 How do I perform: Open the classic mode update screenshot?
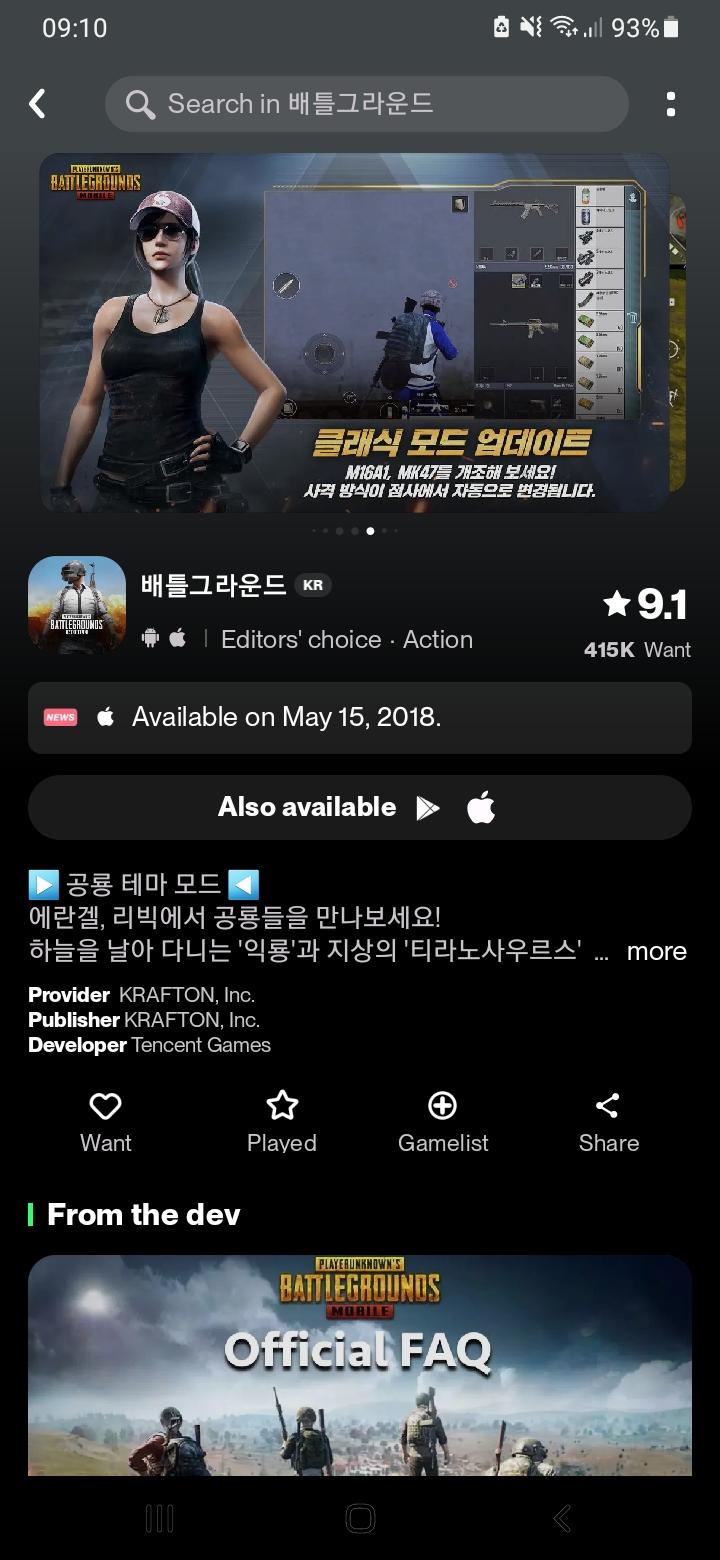tap(355, 333)
